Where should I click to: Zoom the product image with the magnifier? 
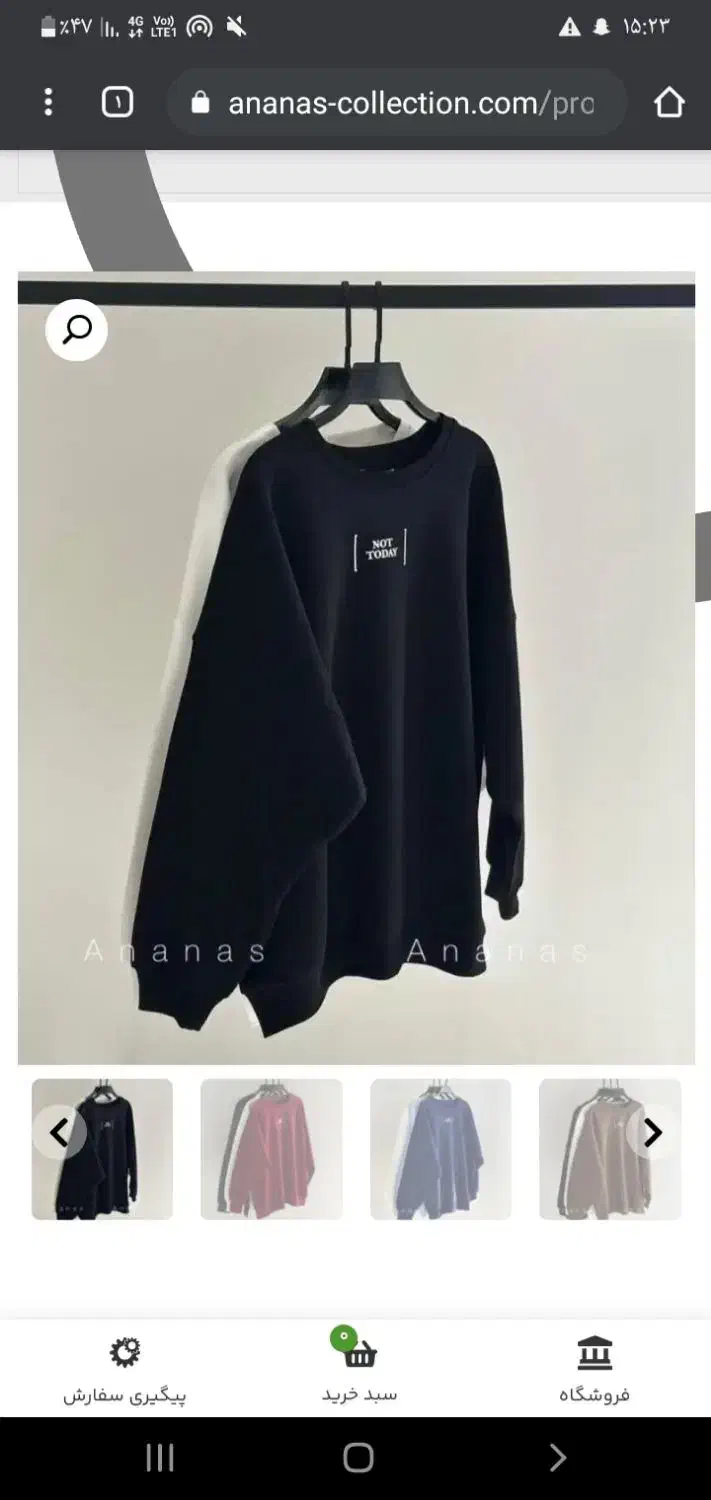tap(76, 329)
